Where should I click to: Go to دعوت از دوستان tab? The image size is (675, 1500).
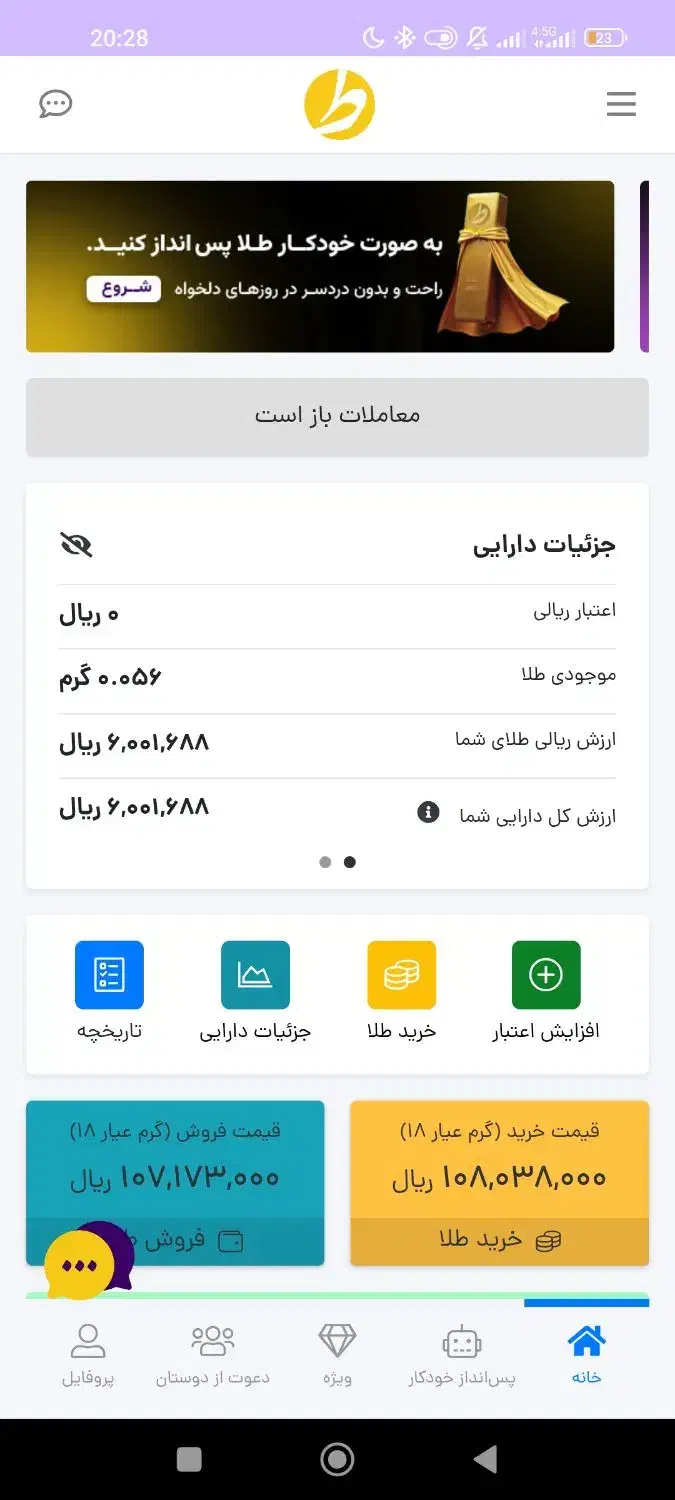coord(212,1353)
